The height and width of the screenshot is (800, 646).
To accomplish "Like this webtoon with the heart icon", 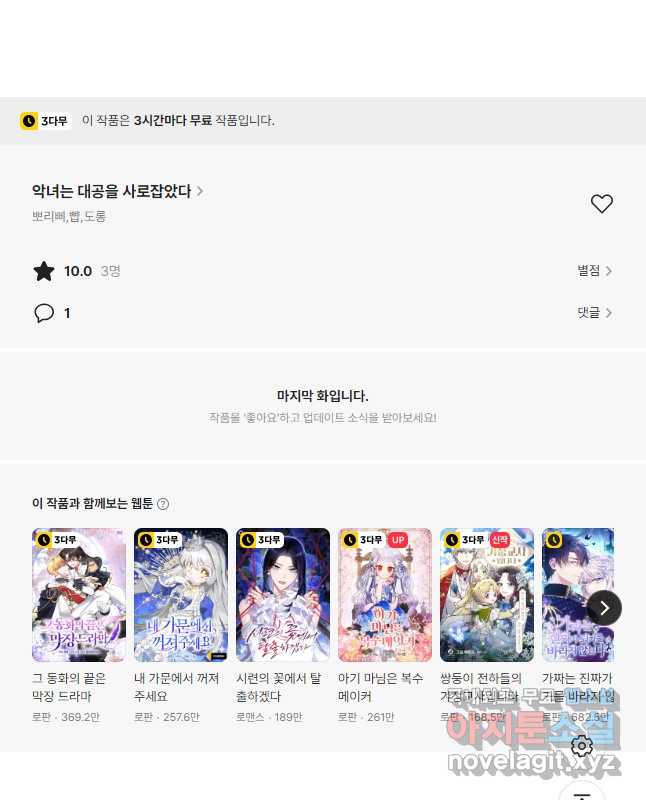I will [601, 204].
